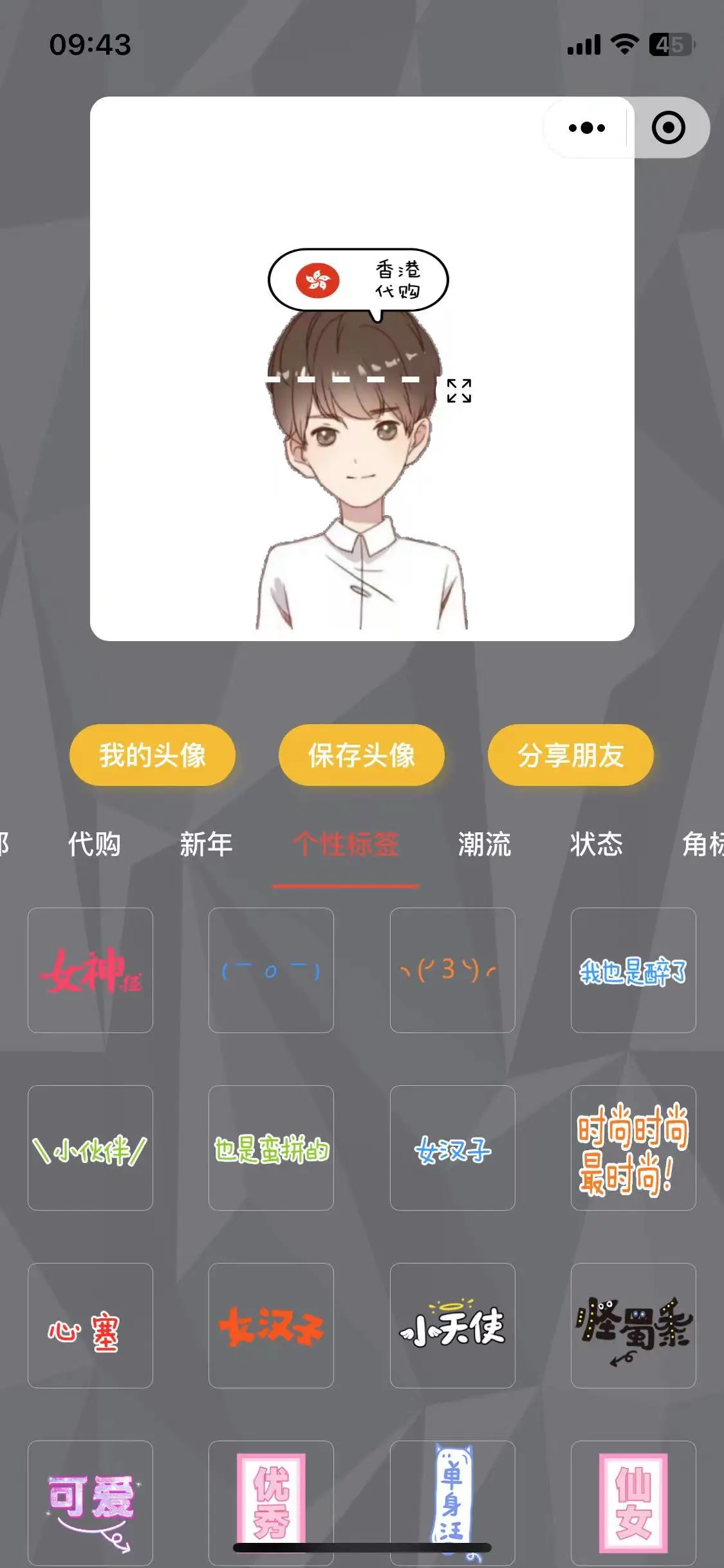Switch to the 新年 tab

click(x=206, y=844)
